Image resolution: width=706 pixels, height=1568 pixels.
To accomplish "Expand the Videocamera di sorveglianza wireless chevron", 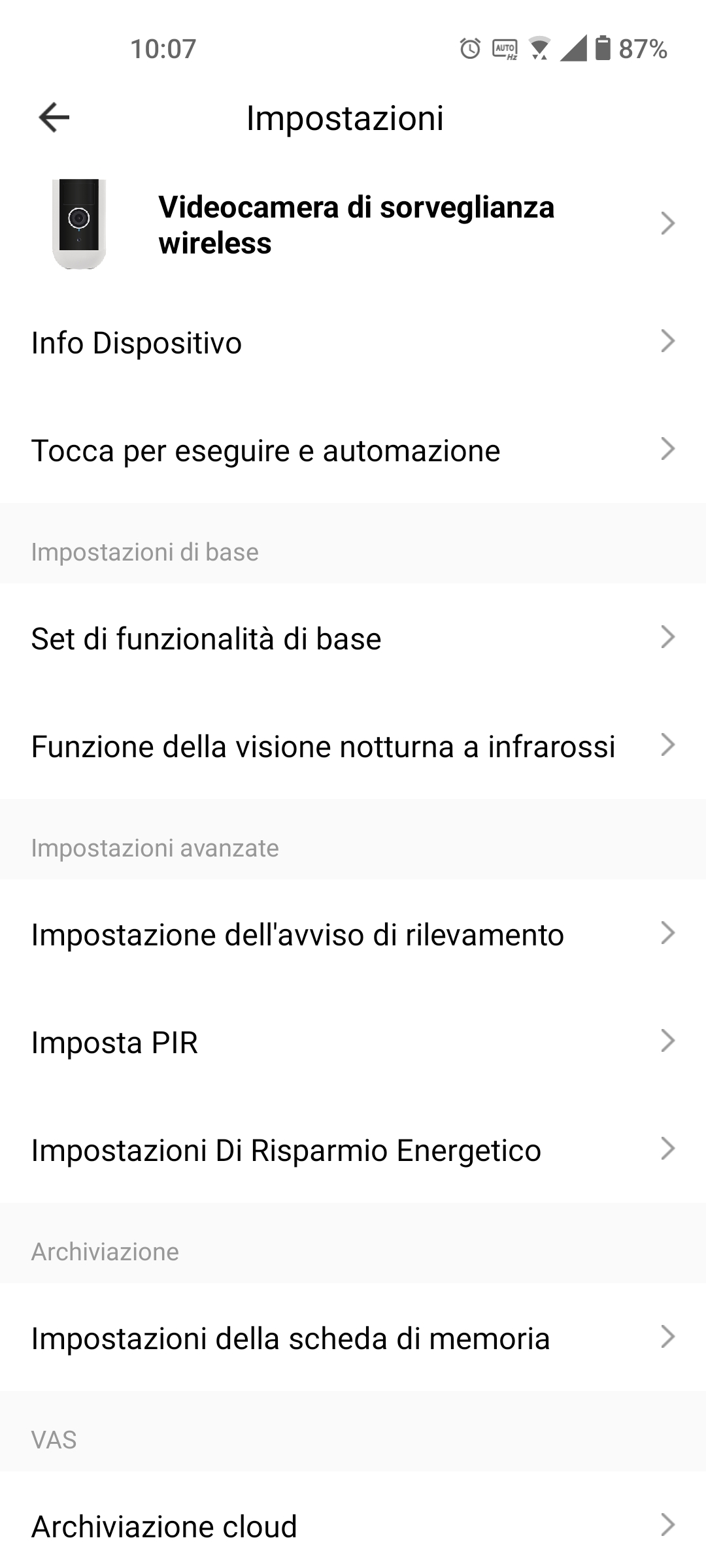I will (668, 224).
